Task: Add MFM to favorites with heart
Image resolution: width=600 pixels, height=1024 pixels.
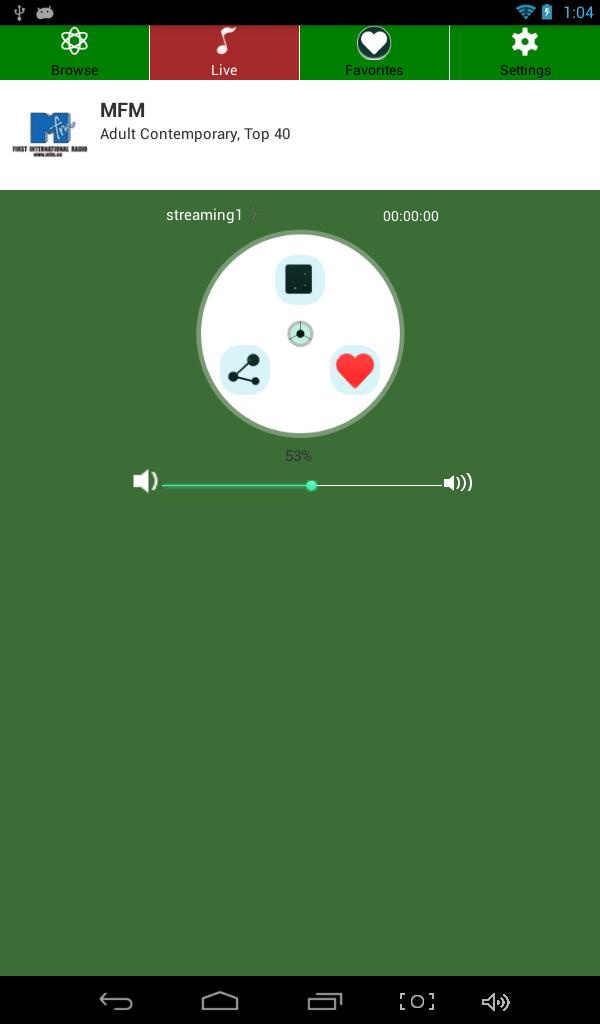Action: pyautogui.click(x=354, y=370)
